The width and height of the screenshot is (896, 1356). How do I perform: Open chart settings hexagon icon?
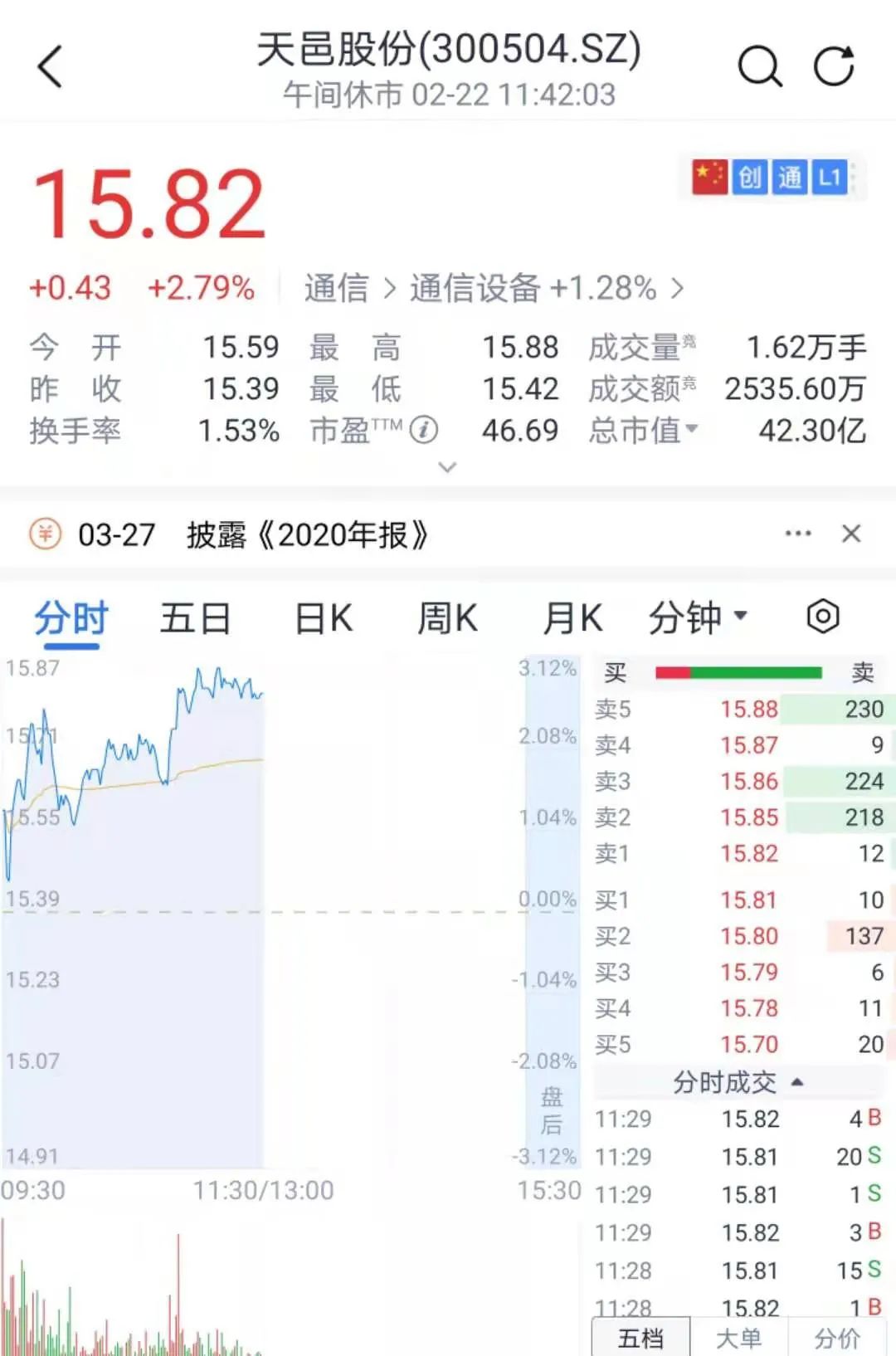(x=823, y=617)
